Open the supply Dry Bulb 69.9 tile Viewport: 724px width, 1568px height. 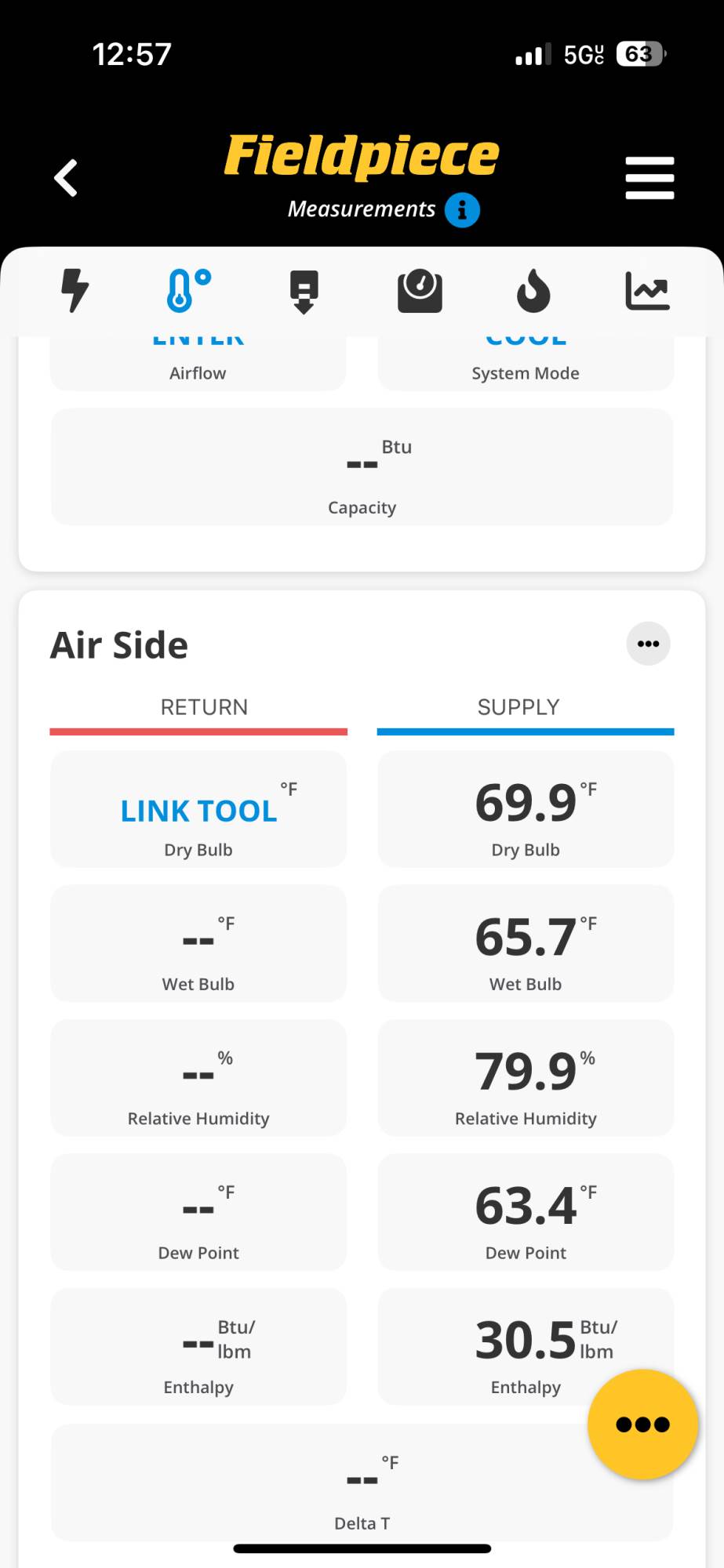tap(525, 810)
